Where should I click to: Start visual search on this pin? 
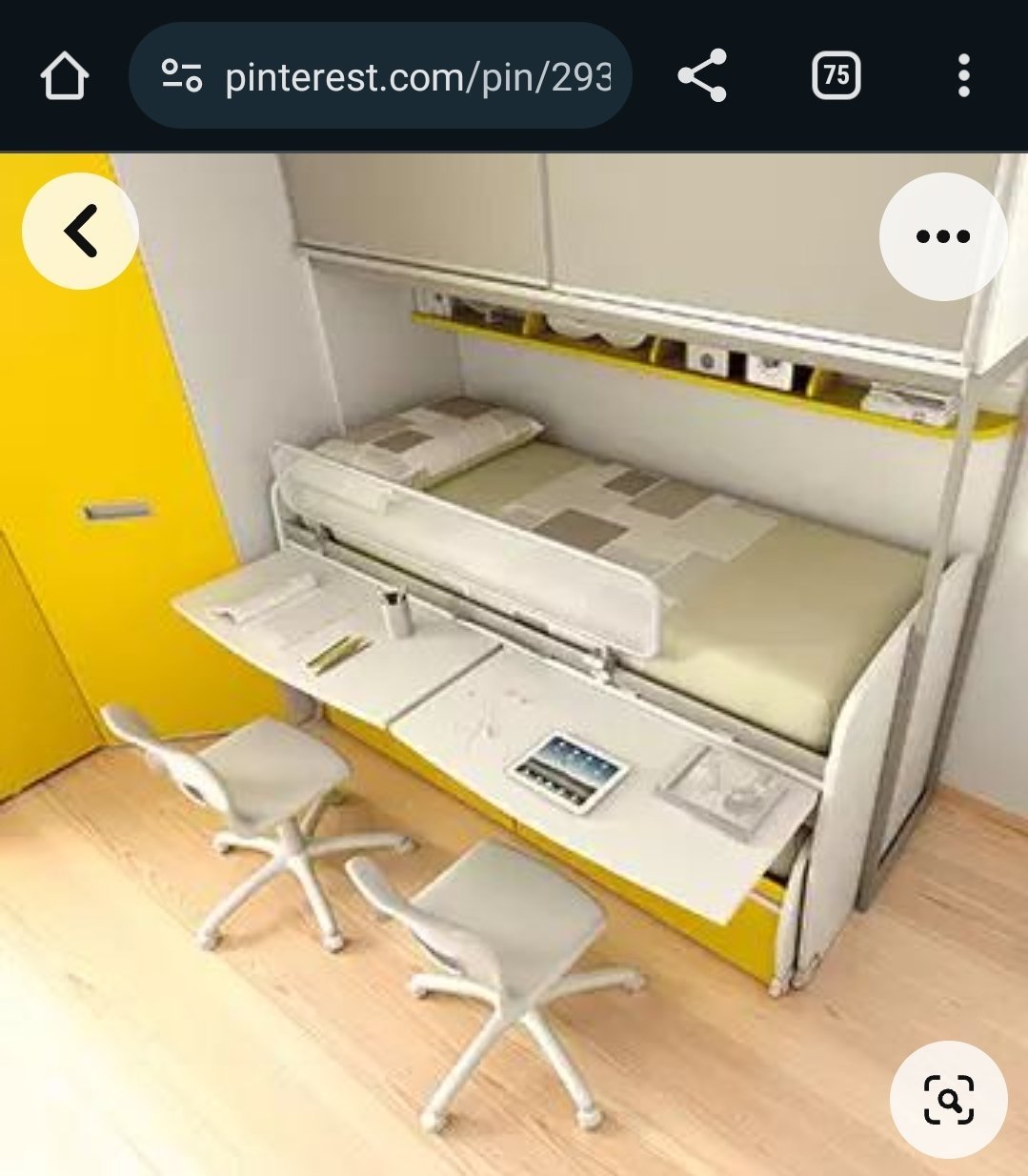pyautogui.click(x=948, y=1099)
